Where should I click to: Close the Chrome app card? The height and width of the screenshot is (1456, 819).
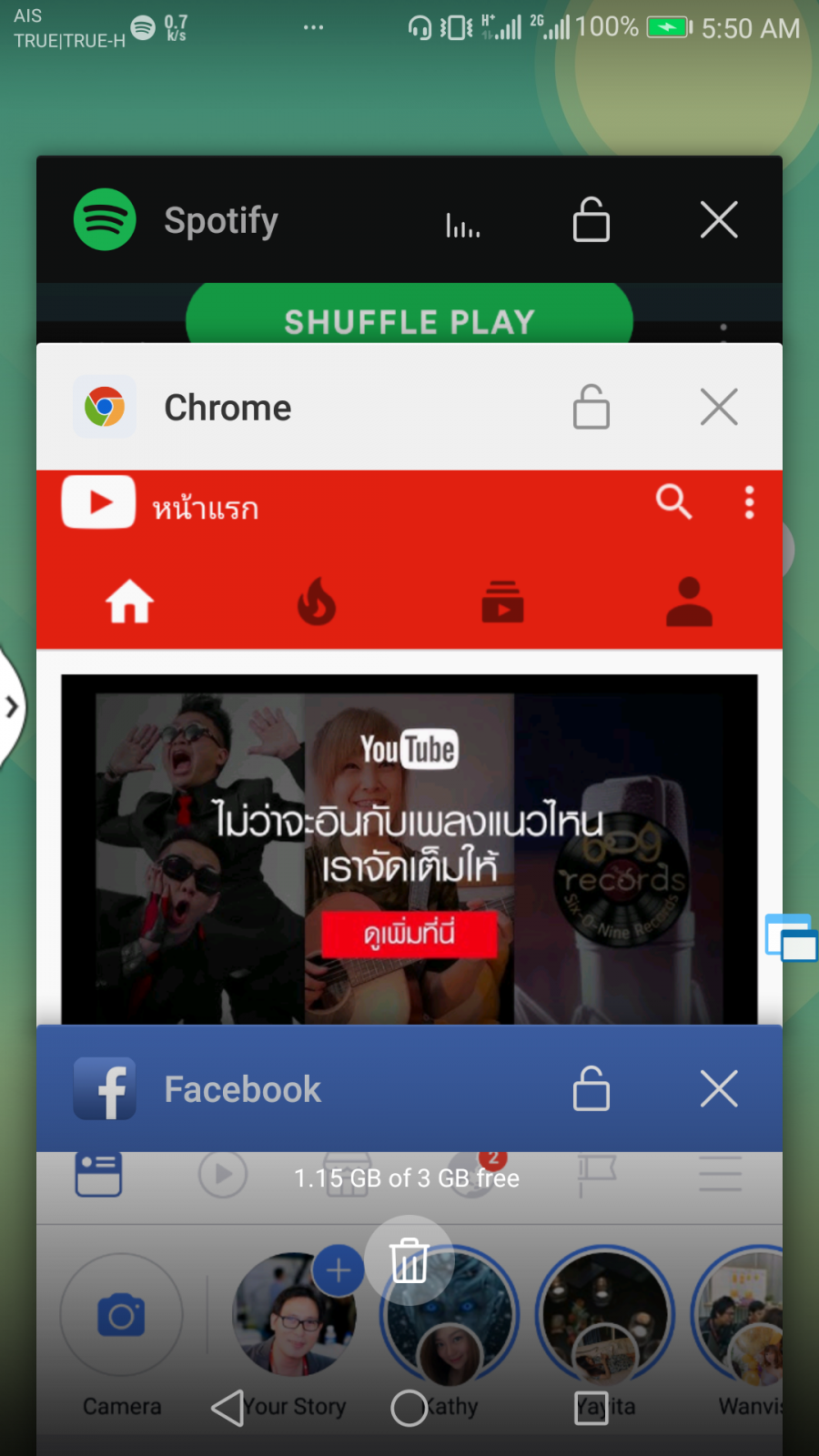[718, 407]
